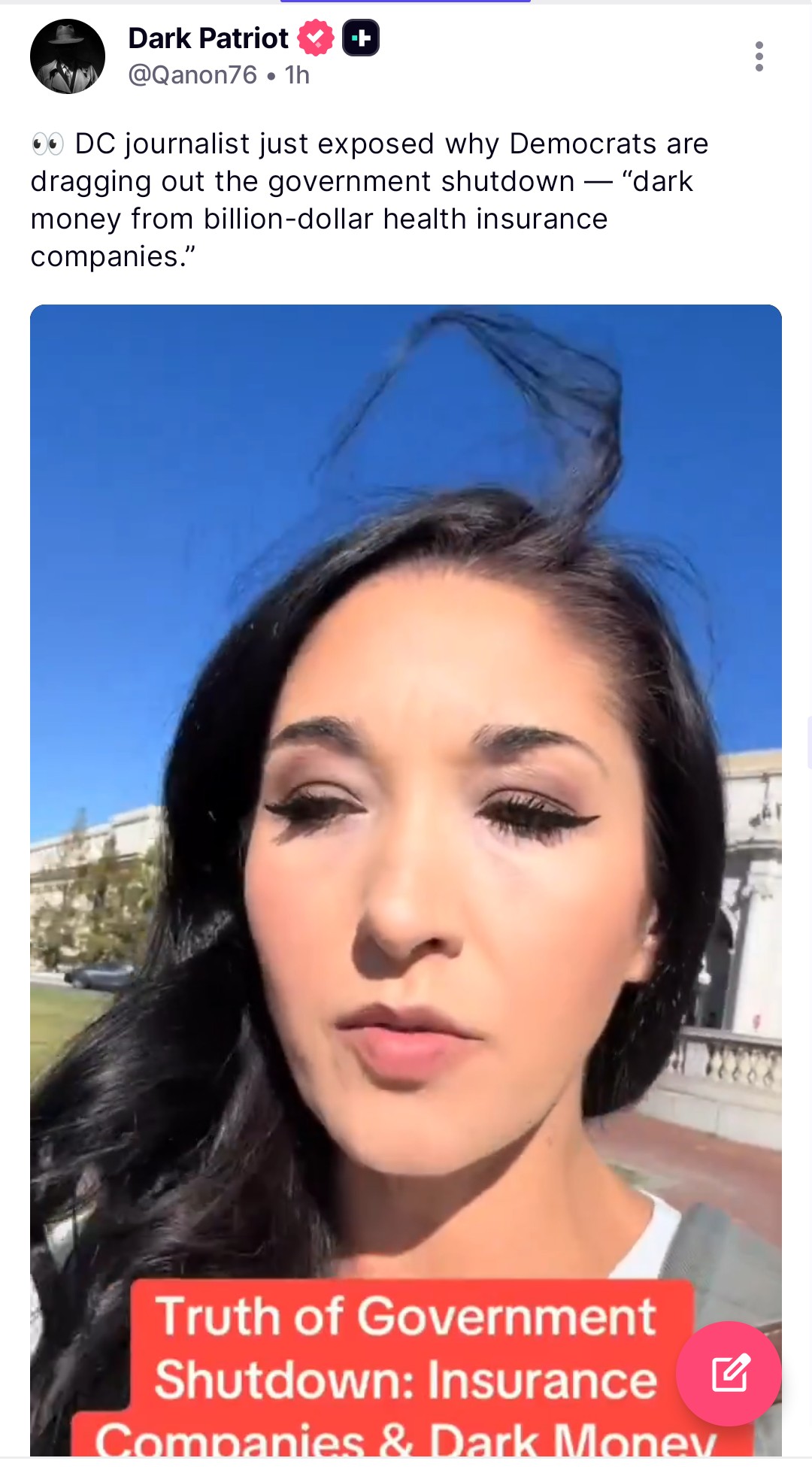Open Dark Patriot's profile avatar
This screenshot has height=1467, width=812.
(68, 56)
